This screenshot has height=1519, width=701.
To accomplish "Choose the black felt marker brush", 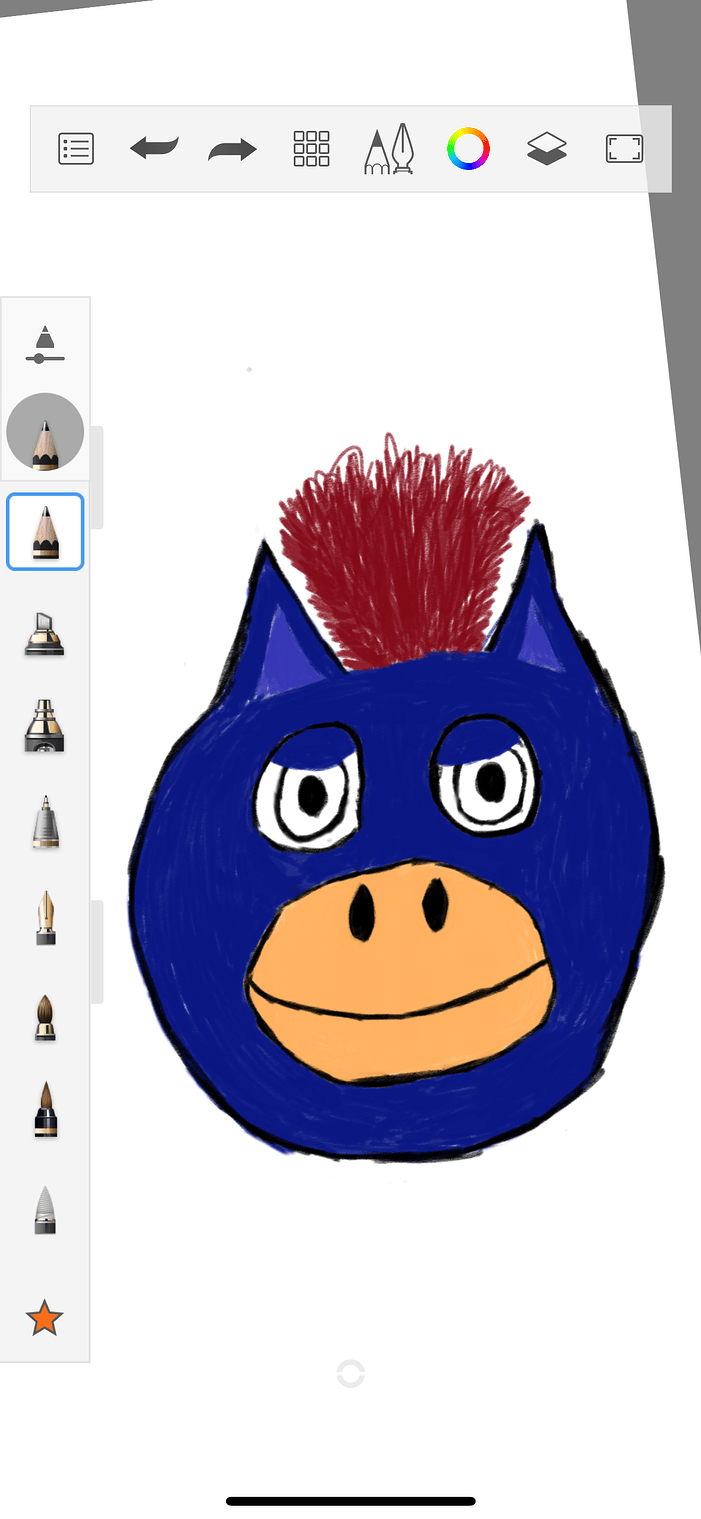I will [45, 725].
